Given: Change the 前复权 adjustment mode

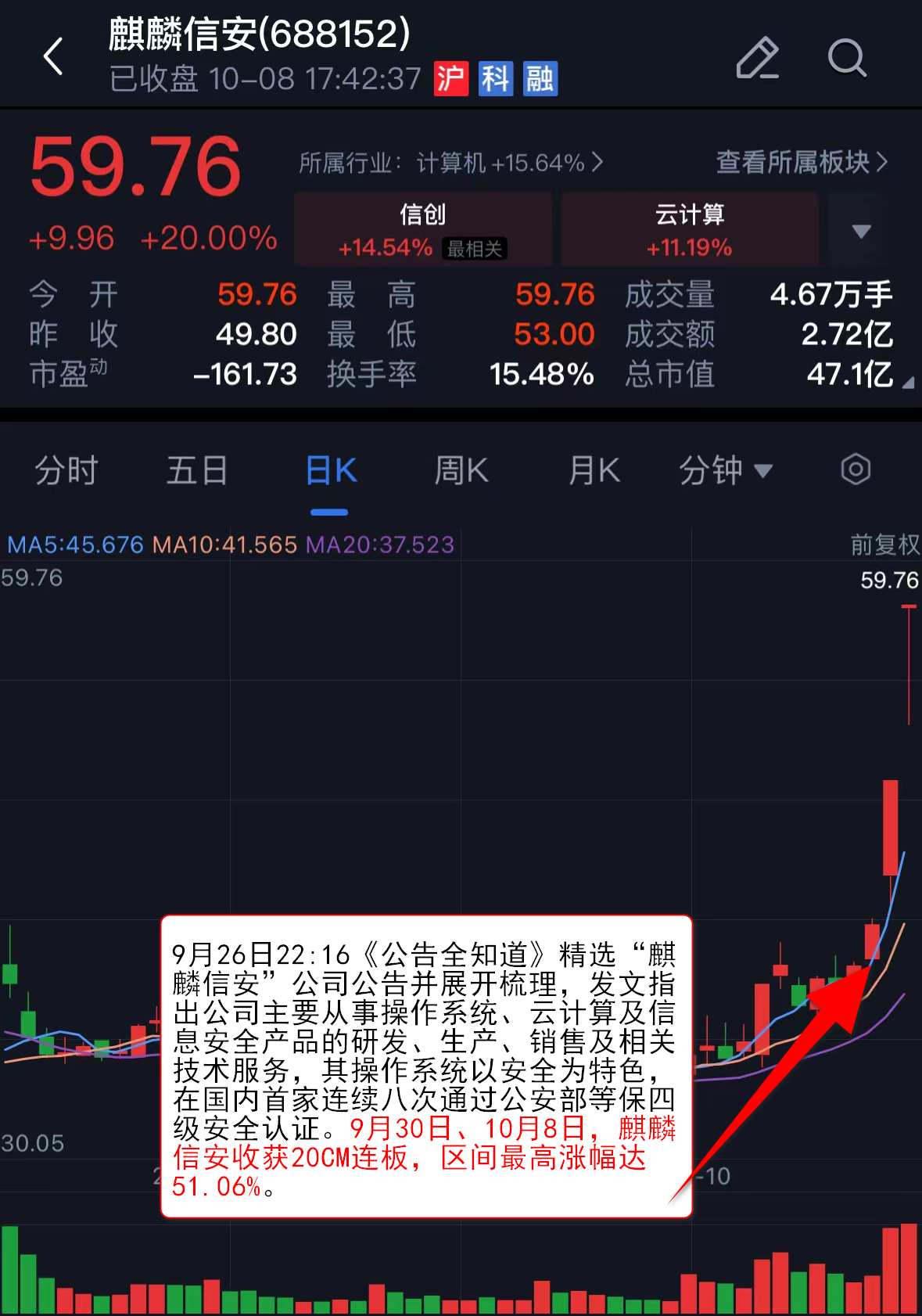Looking at the screenshot, I should pyautogui.click(x=884, y=545).
